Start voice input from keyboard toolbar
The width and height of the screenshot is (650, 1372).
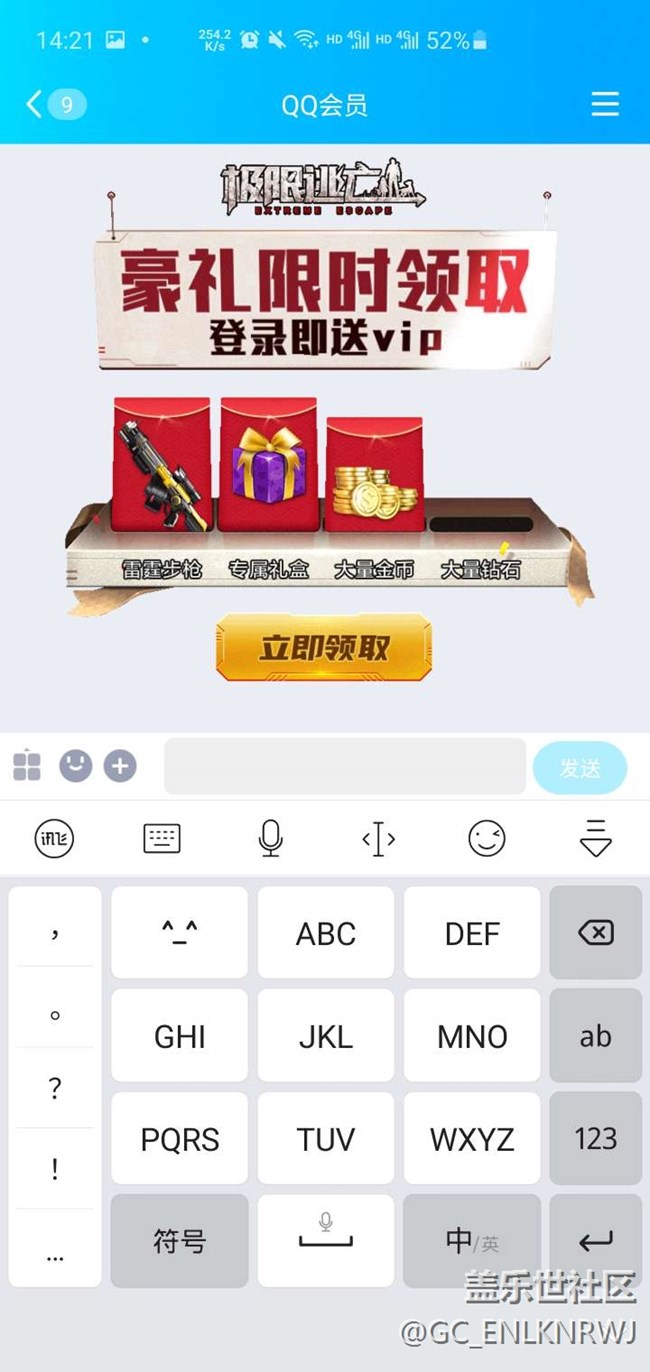270,839
